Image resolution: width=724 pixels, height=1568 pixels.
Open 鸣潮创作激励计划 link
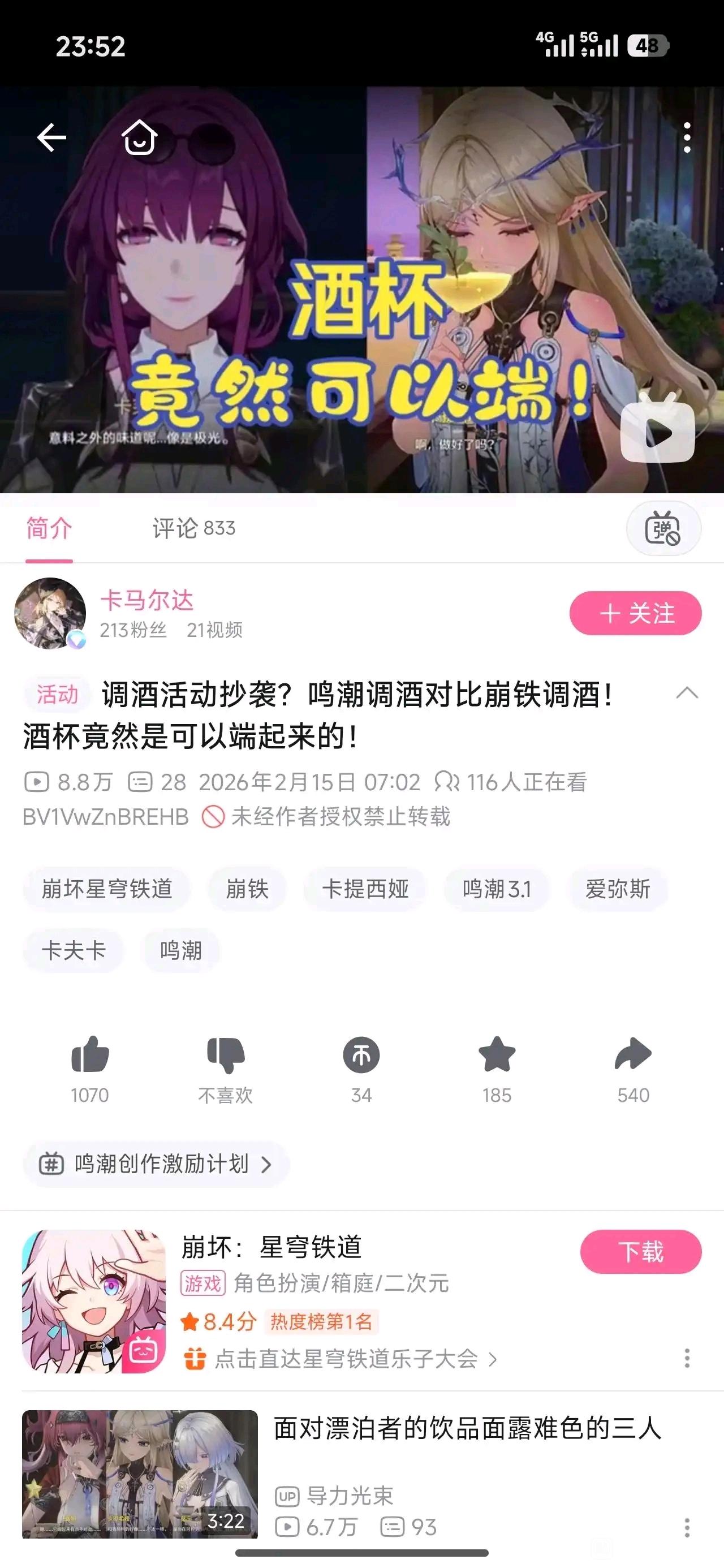coord(156,1165)
